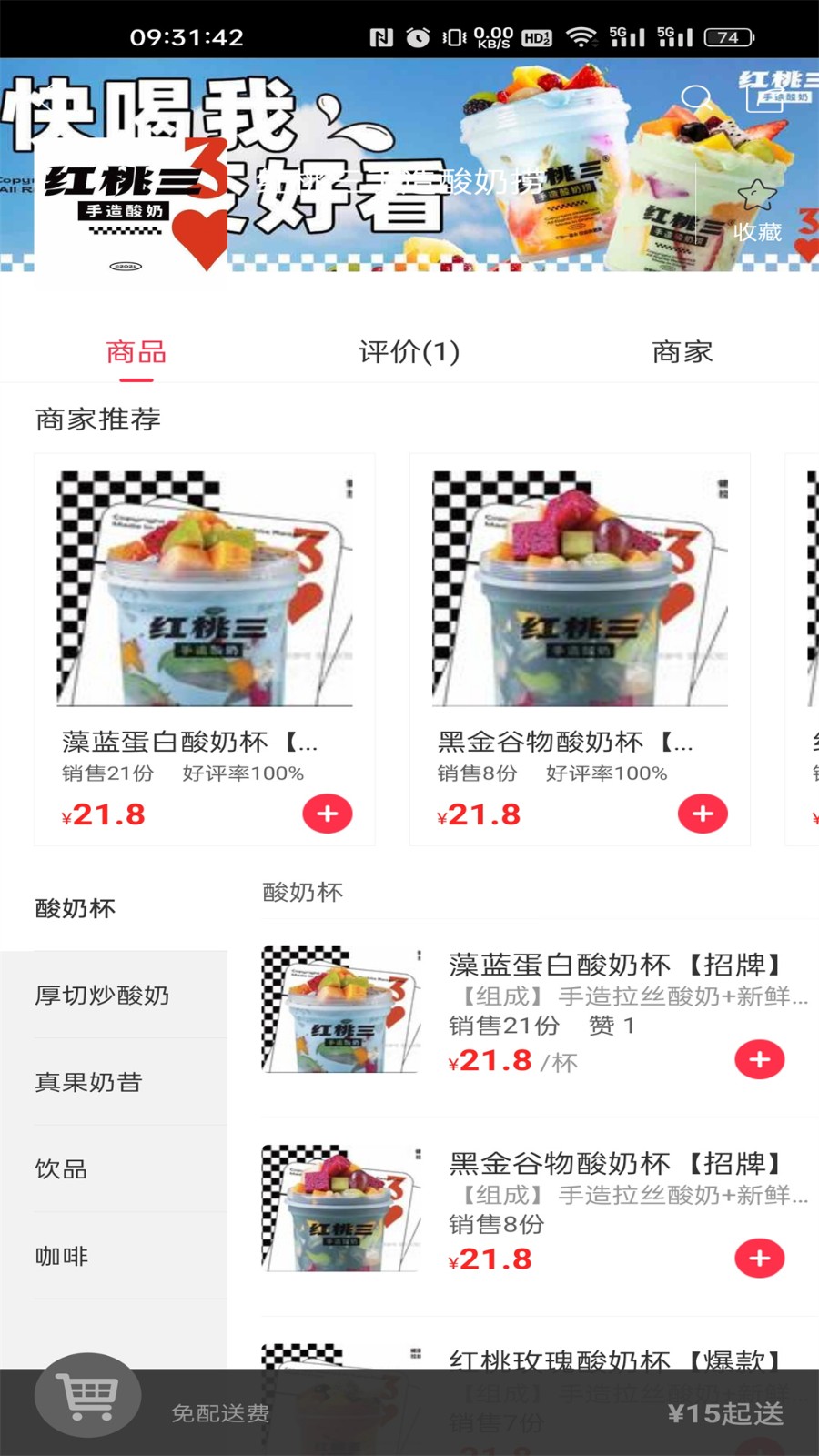Viewport: 819px width, 1456px height.
Task: Tap the Wi-Fi status toggle icon
Action: (x=580, y=36)
